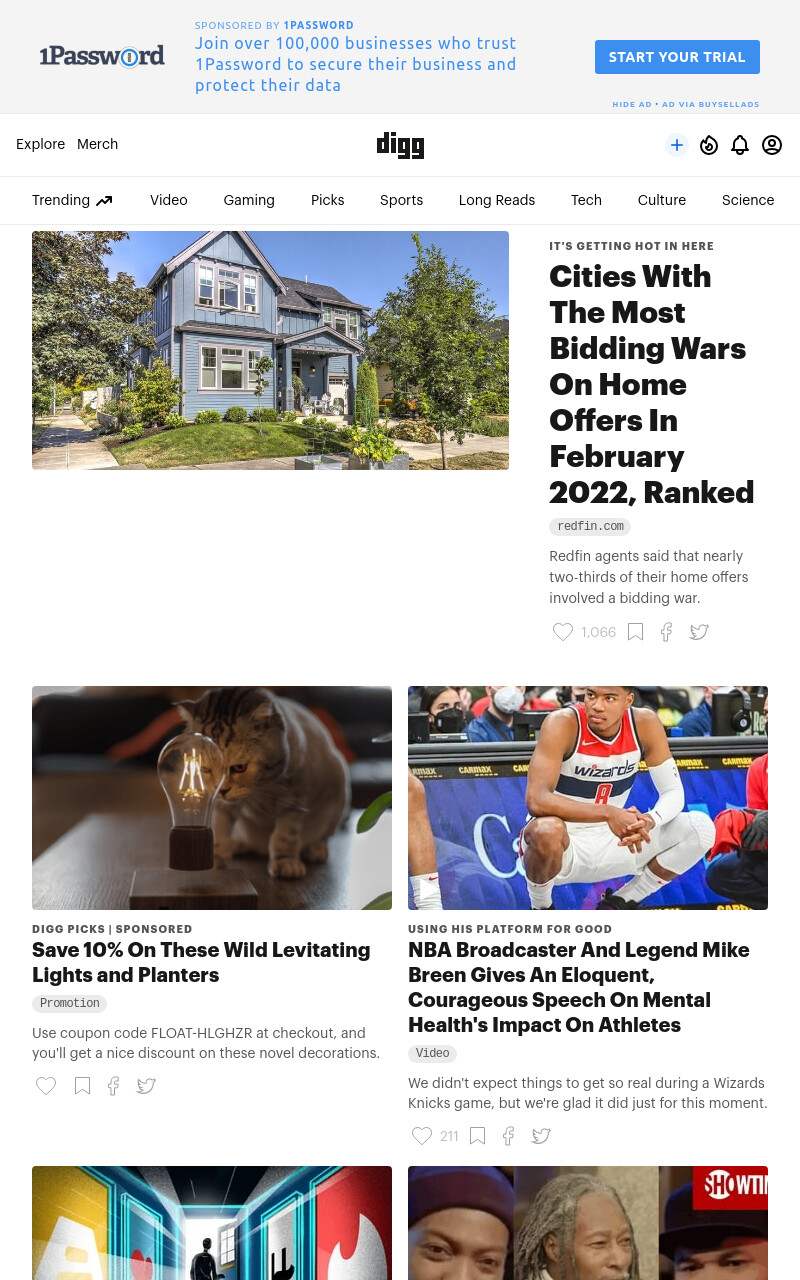800x1280 pixels.
Task: Open the bidding wars house article image
Action: [270, 350]
